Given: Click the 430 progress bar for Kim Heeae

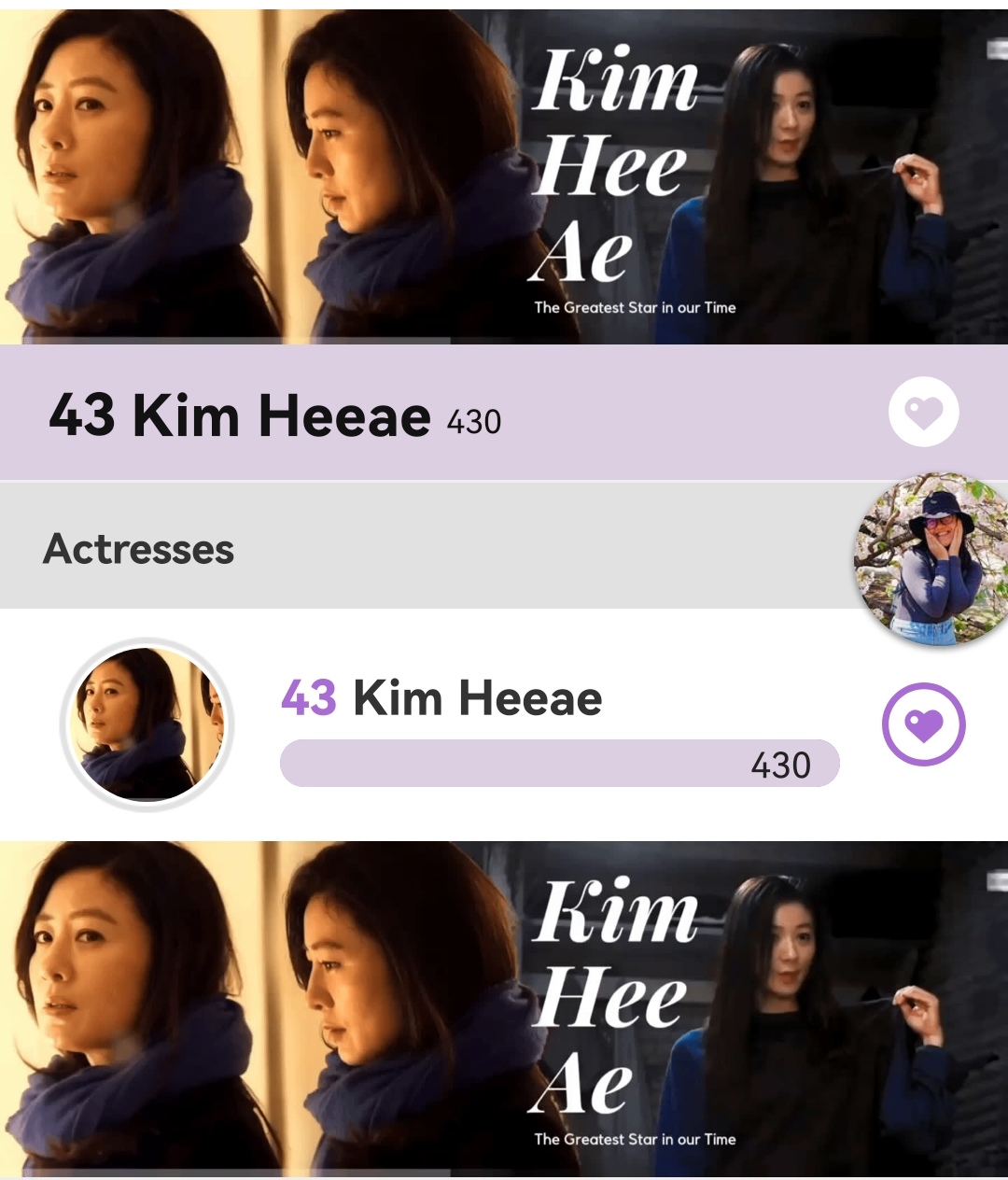Looking at the screenshot, I should (560, 764).
